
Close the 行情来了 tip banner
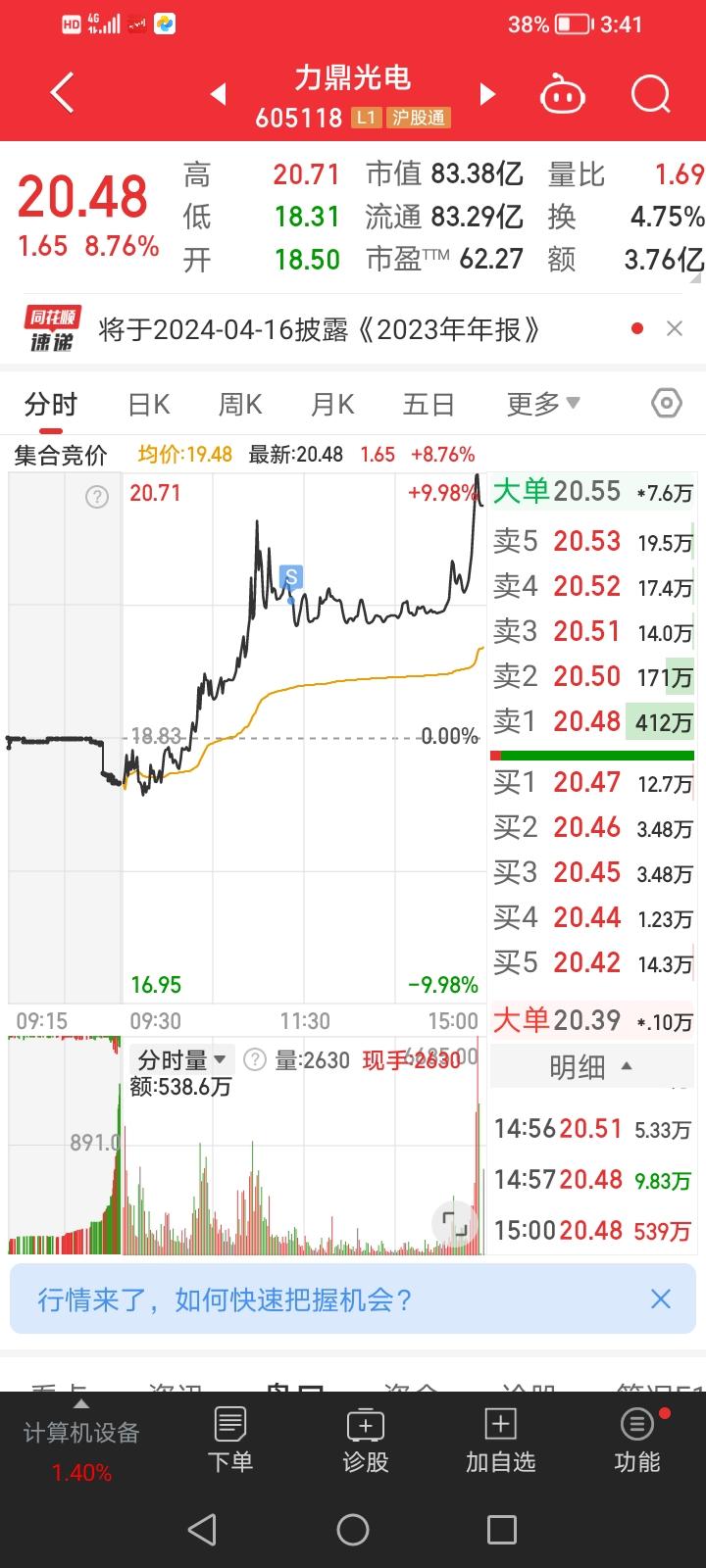click(661, 1298)
